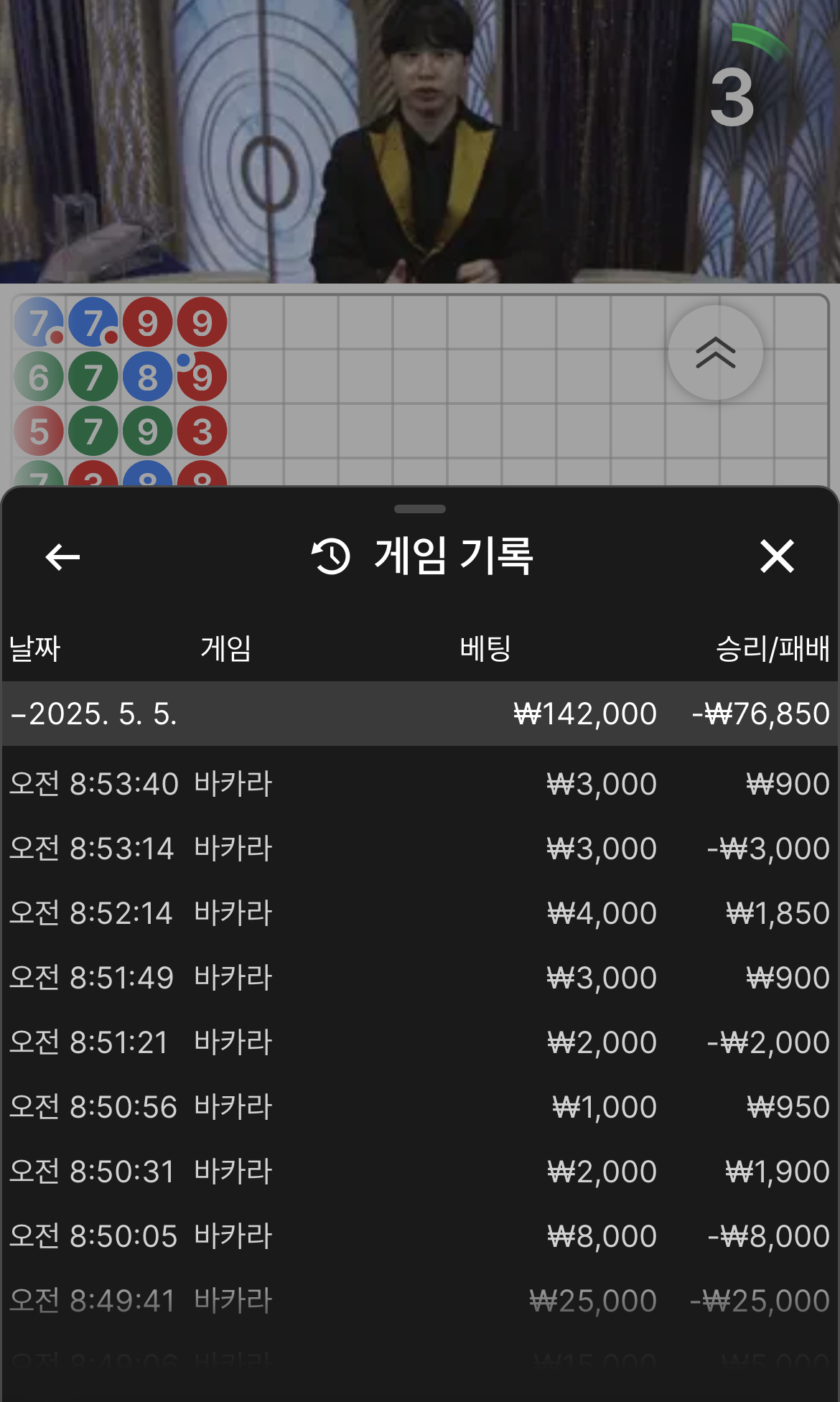
Task: Open the 오전 8:50:56 바카라 record
Action: pos(420,1106)
